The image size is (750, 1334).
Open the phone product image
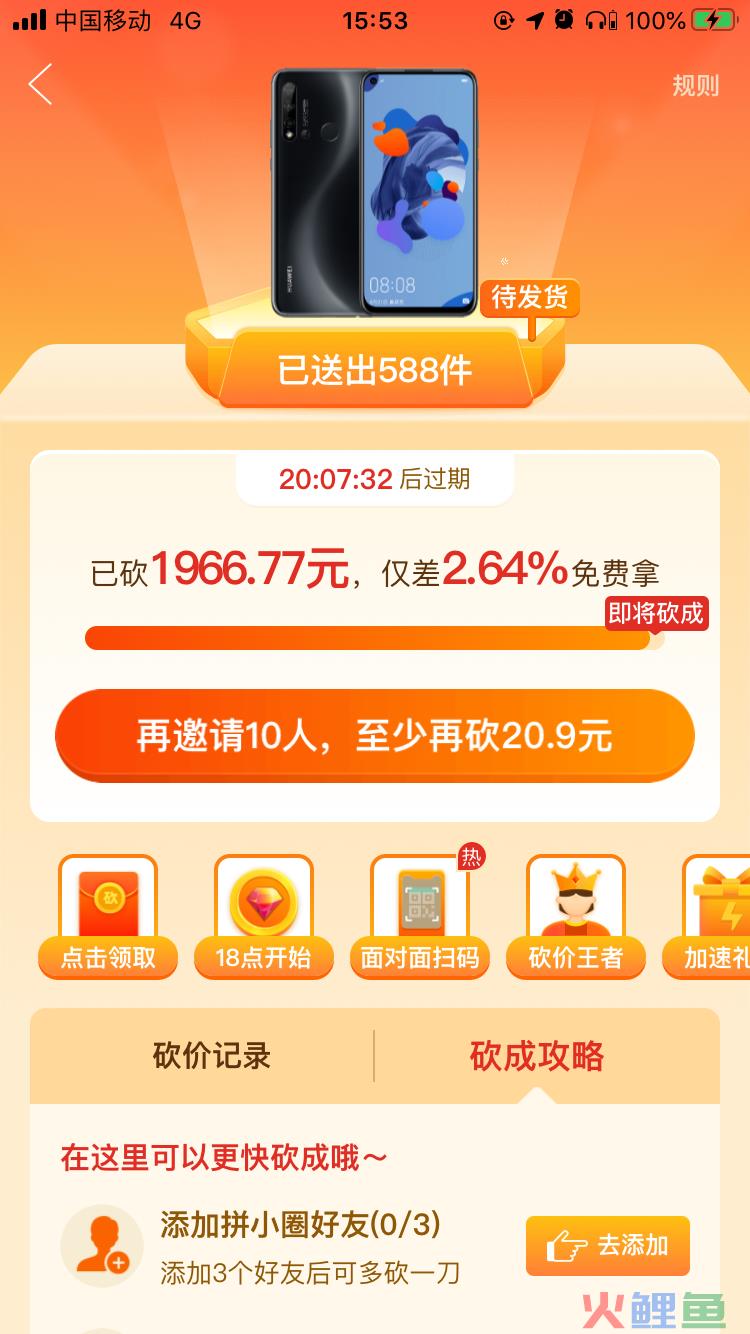tap(374, 192)
